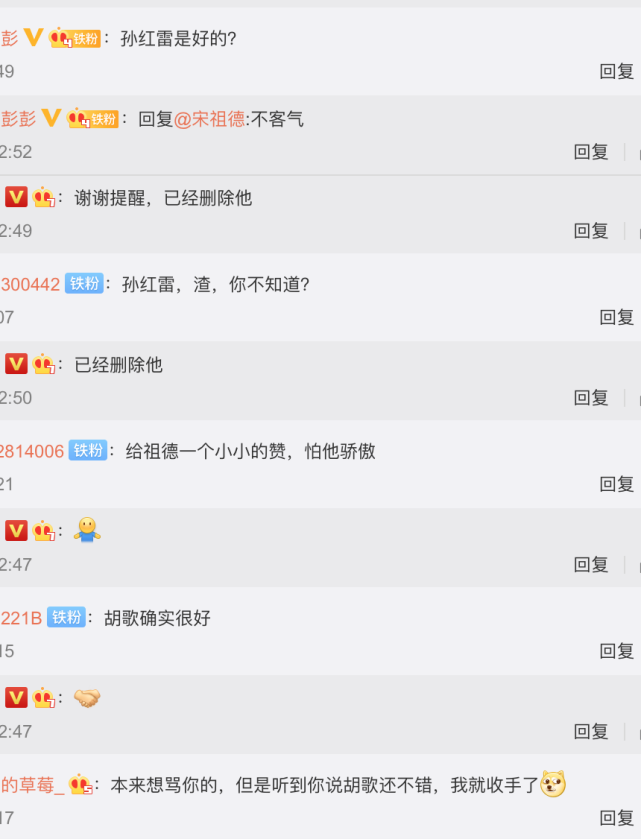The width and height of the screenshot is (641, 839).
Task: Reply to "谢谢提醒,已经删除他"
Action: [591, 231]
